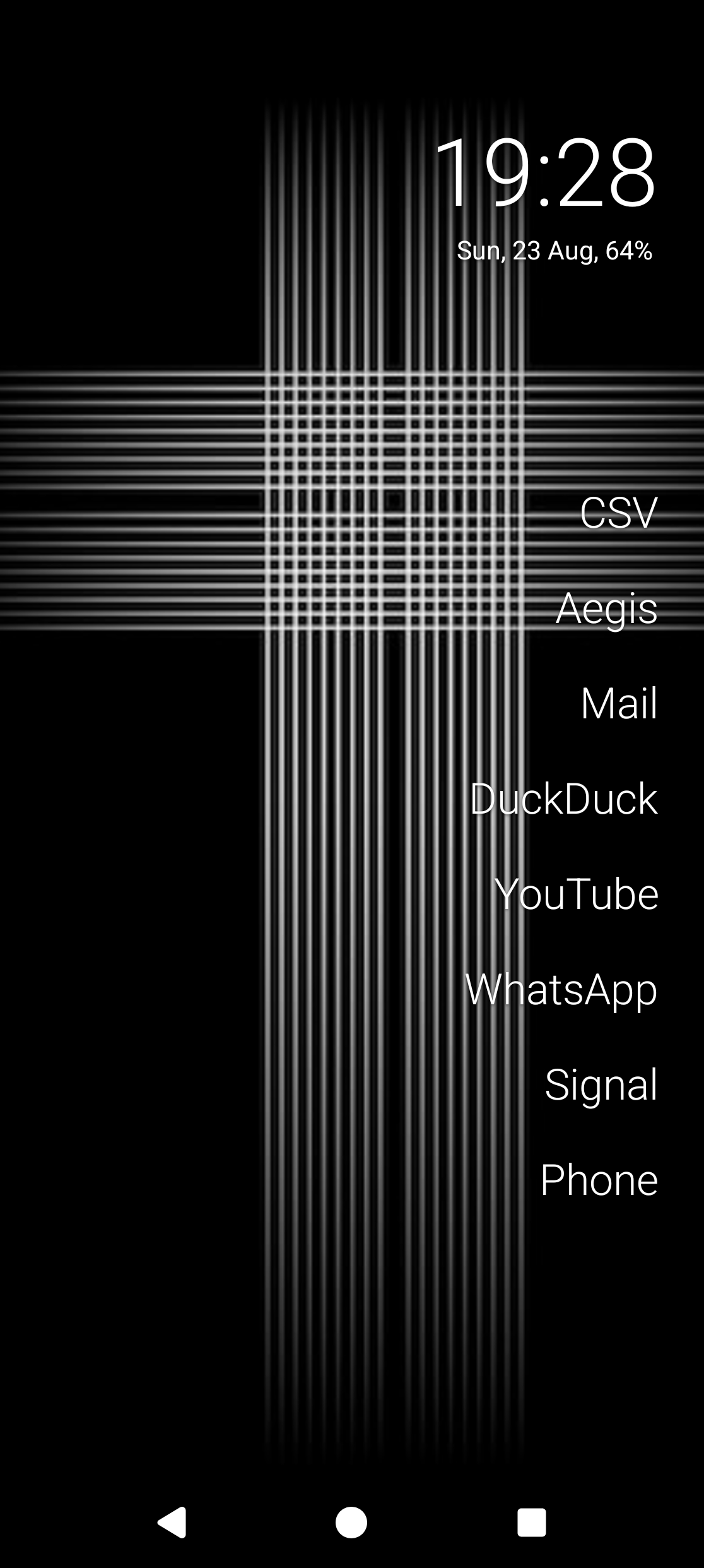Tap the date and battery line
Image resolution: width=704 pixels, height=1568 pixels.
554,251
